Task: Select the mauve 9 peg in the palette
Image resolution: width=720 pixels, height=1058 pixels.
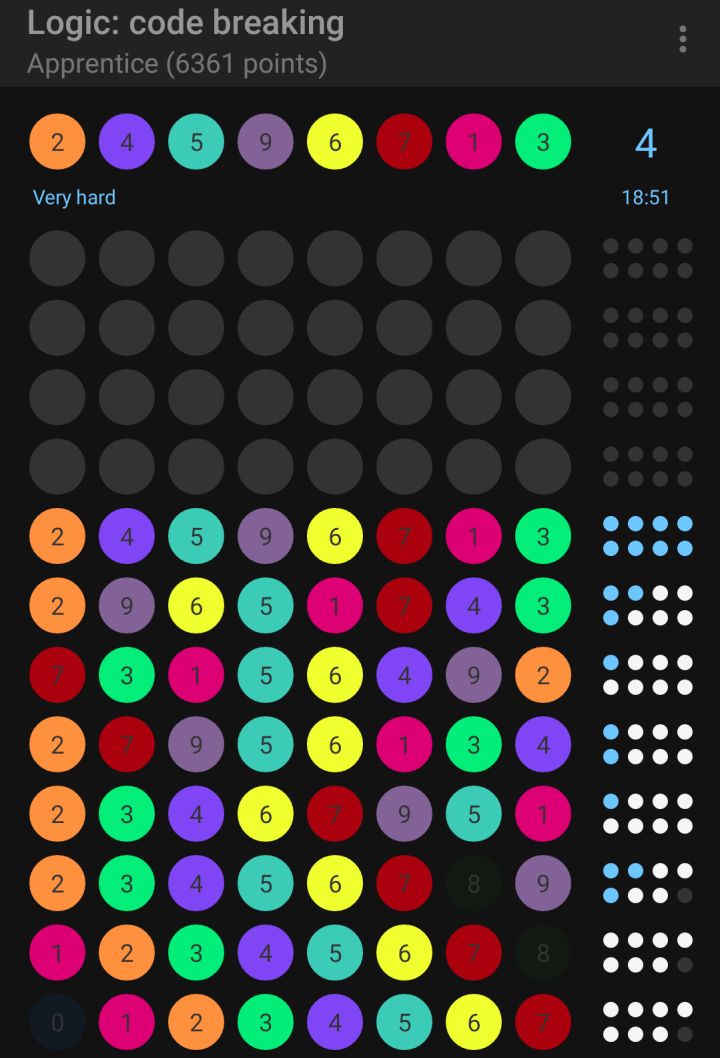Action: pyautogui.click(x=265, y=141)
